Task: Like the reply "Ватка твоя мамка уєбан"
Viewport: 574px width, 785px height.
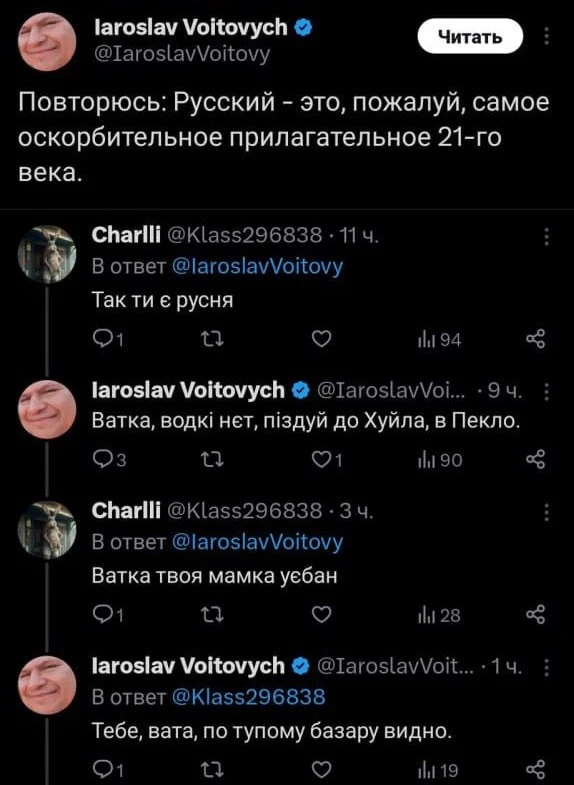Action: 321,614
